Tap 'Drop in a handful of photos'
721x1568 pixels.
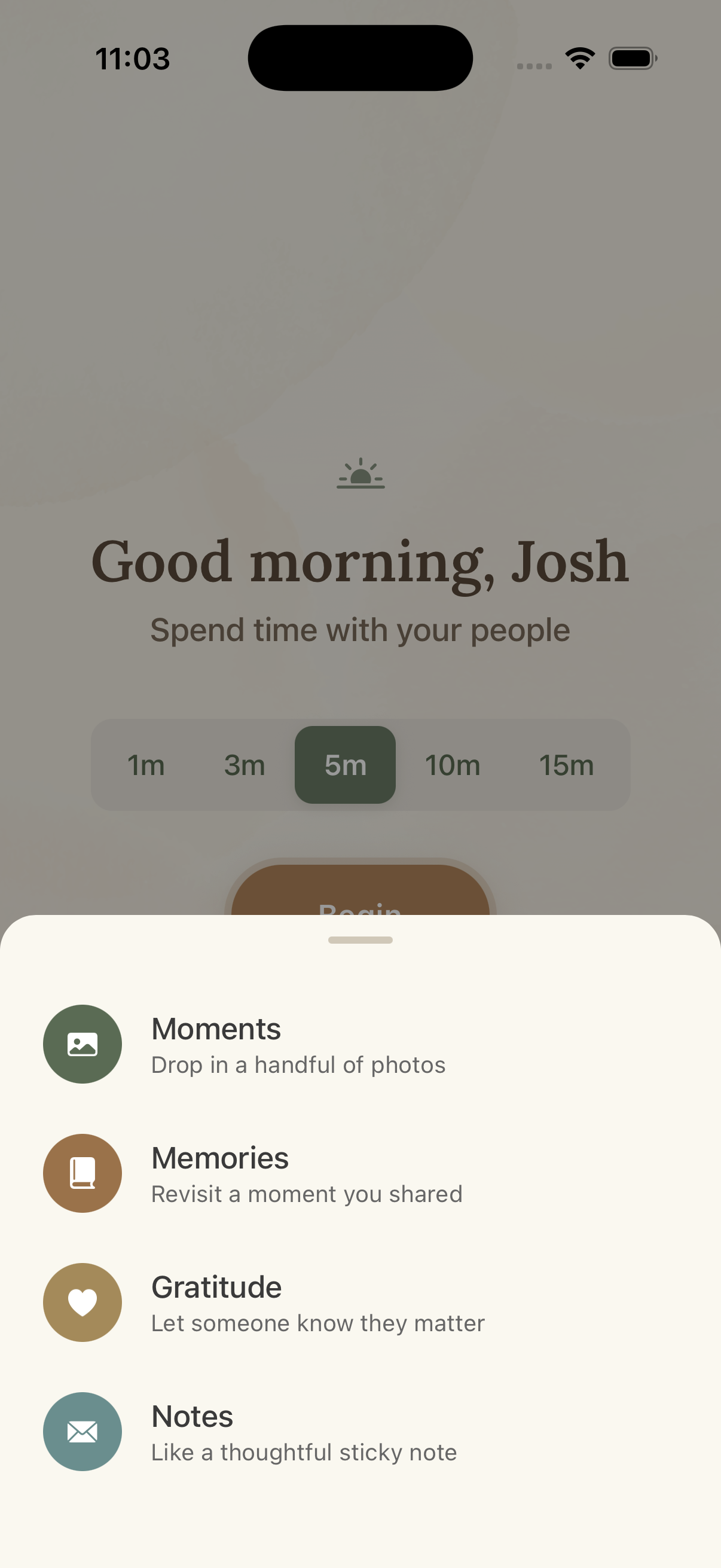coord(298,1065)
